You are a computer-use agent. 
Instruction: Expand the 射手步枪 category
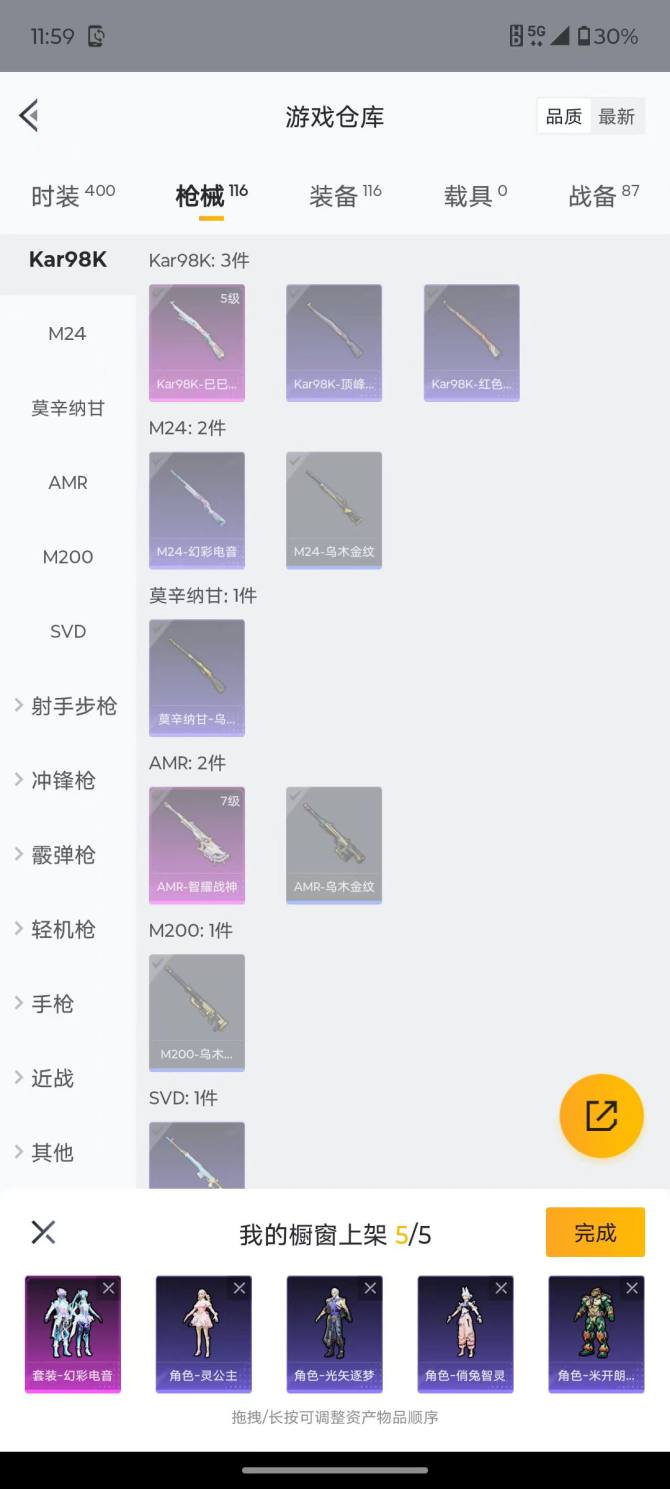(67, 706)
